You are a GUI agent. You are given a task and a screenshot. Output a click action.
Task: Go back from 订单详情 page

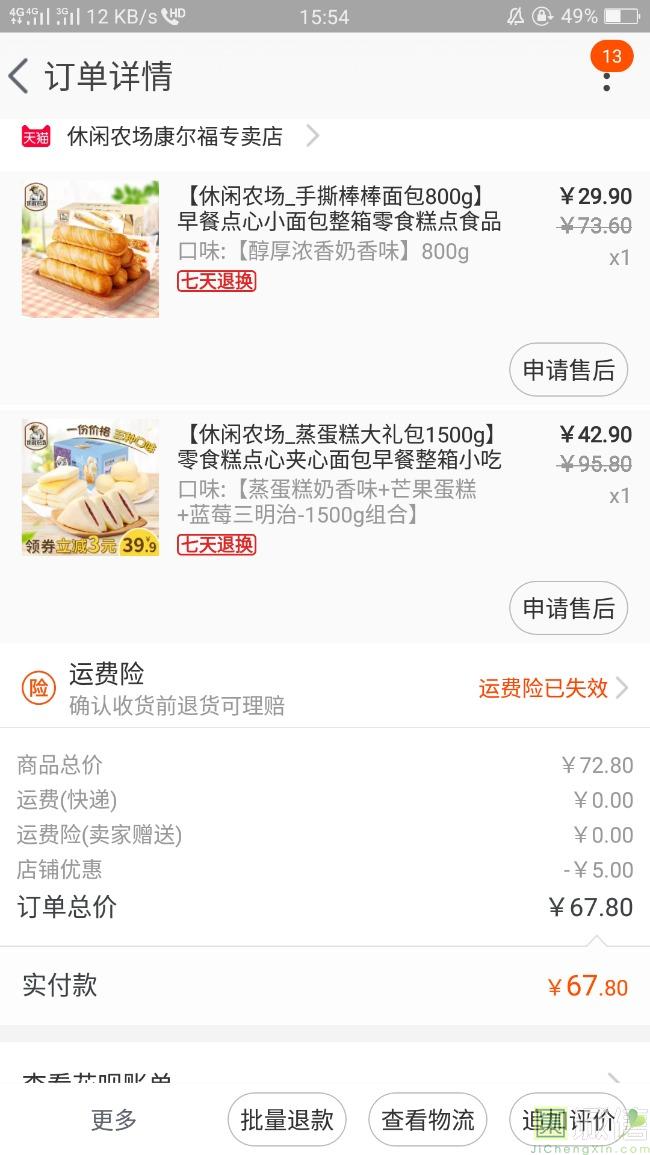coord(20,76)
